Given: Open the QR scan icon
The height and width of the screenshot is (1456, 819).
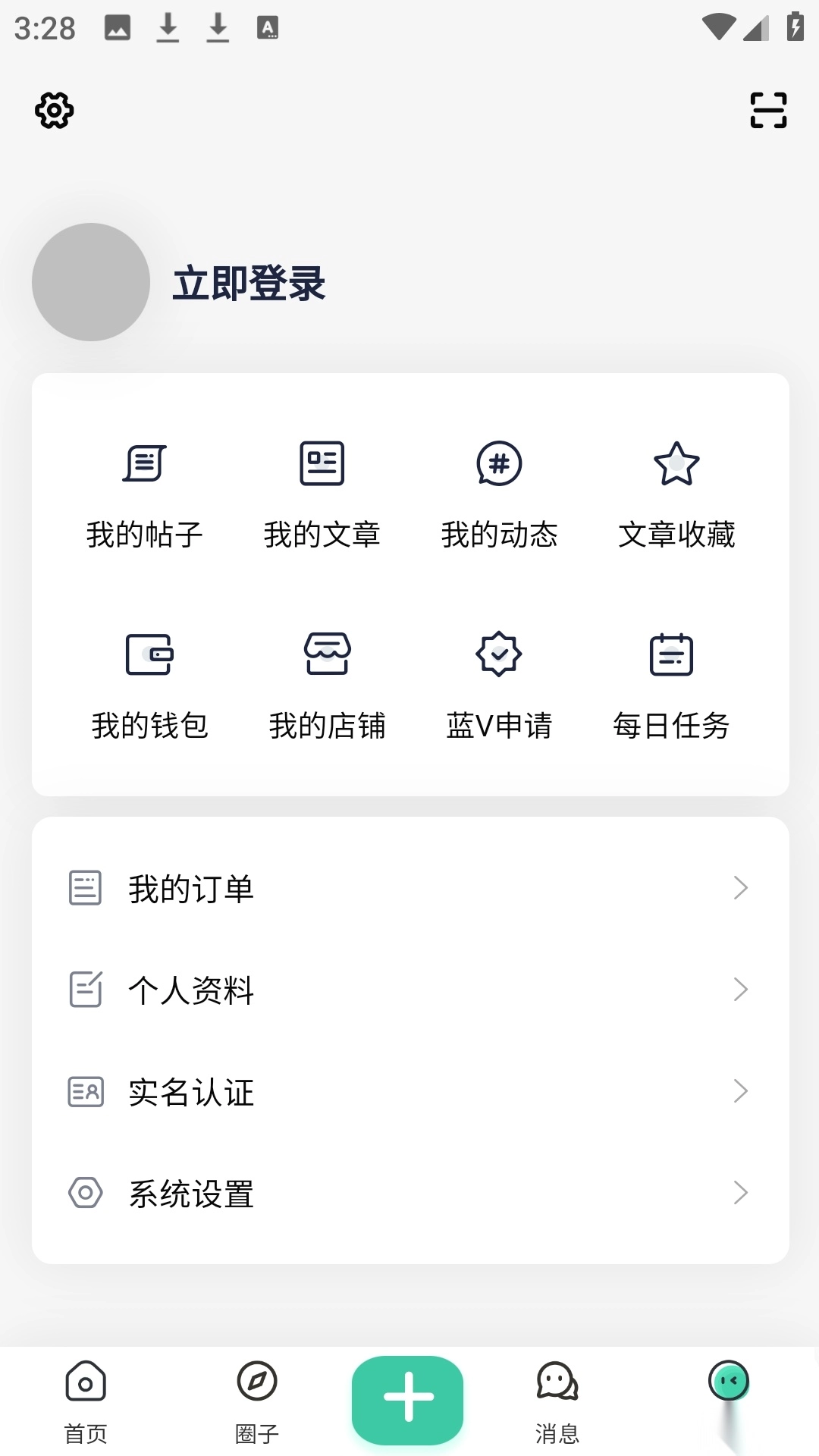Looking at the screenshot, I should (x=767, y=110).
